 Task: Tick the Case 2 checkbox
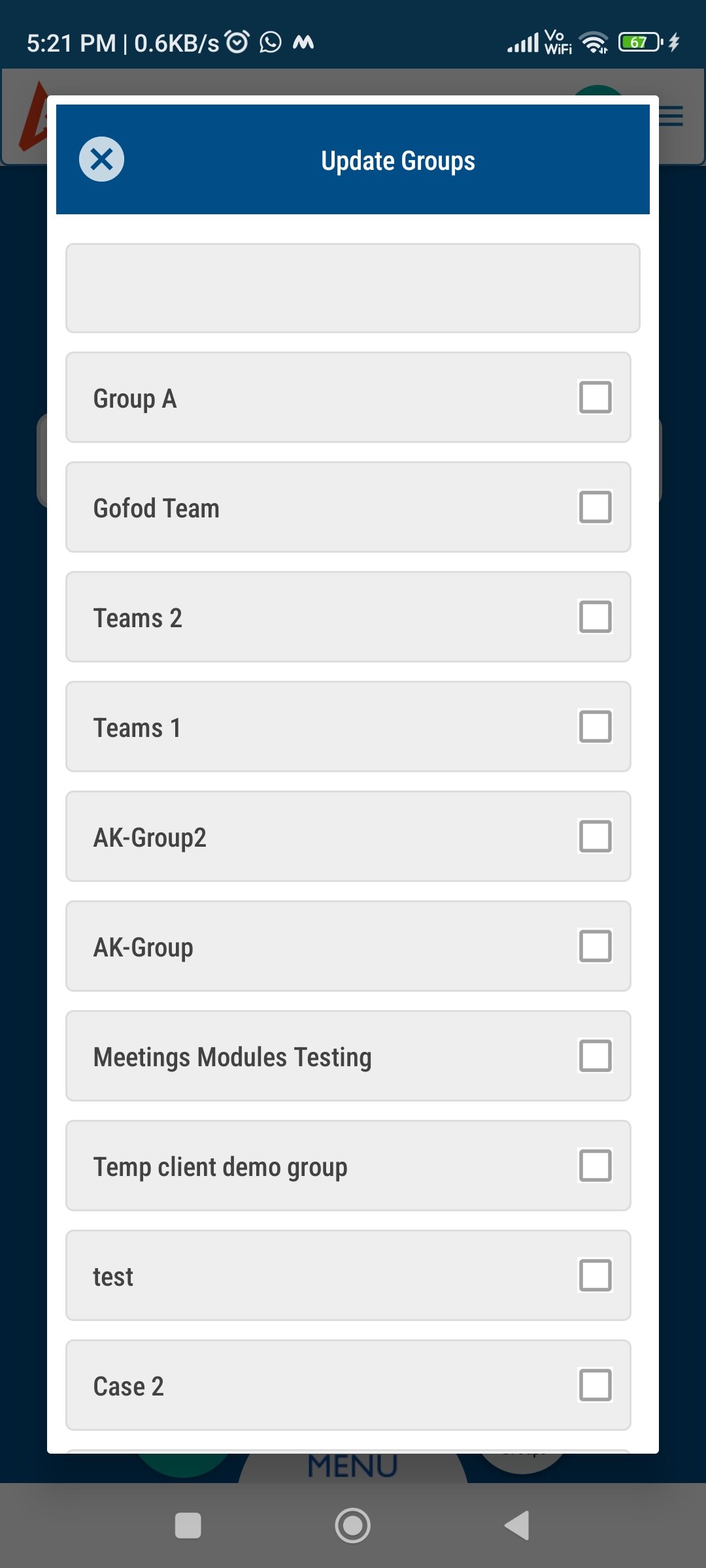coord(594,1385)
